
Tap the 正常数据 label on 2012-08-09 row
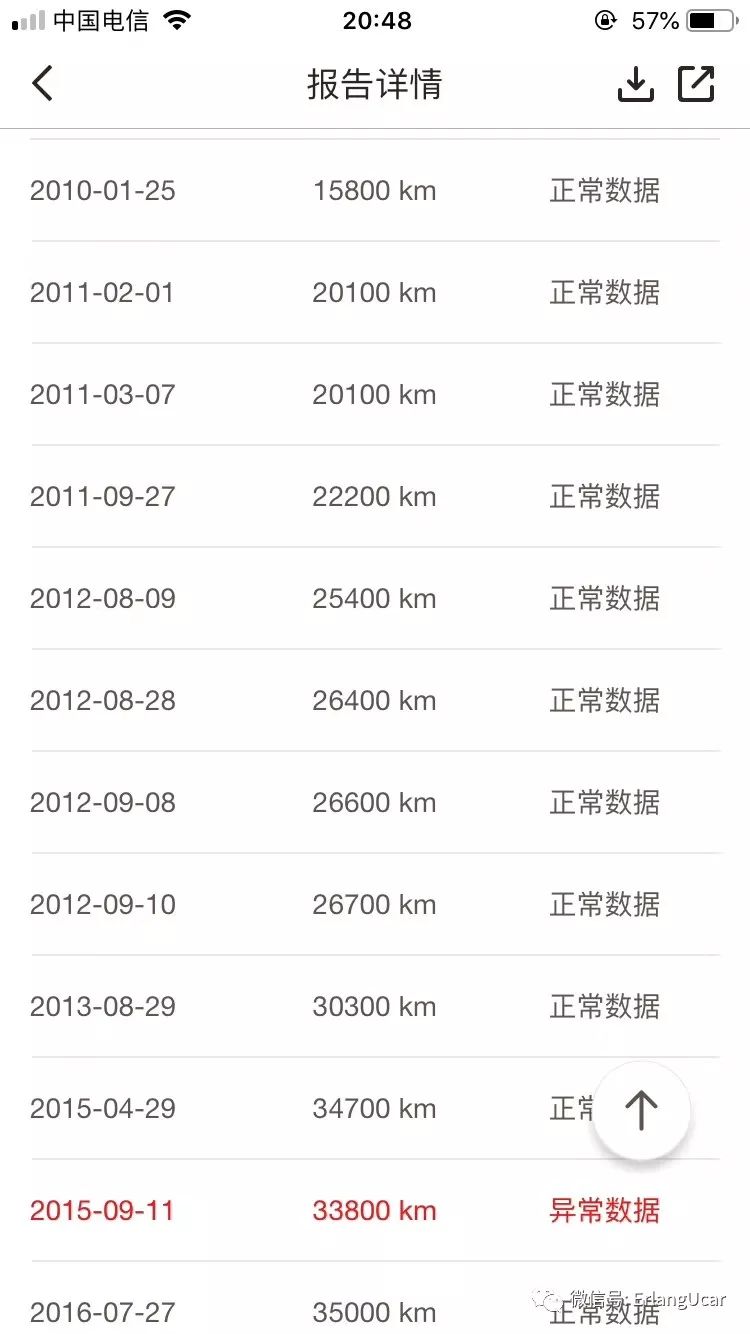tap(603, 598)
